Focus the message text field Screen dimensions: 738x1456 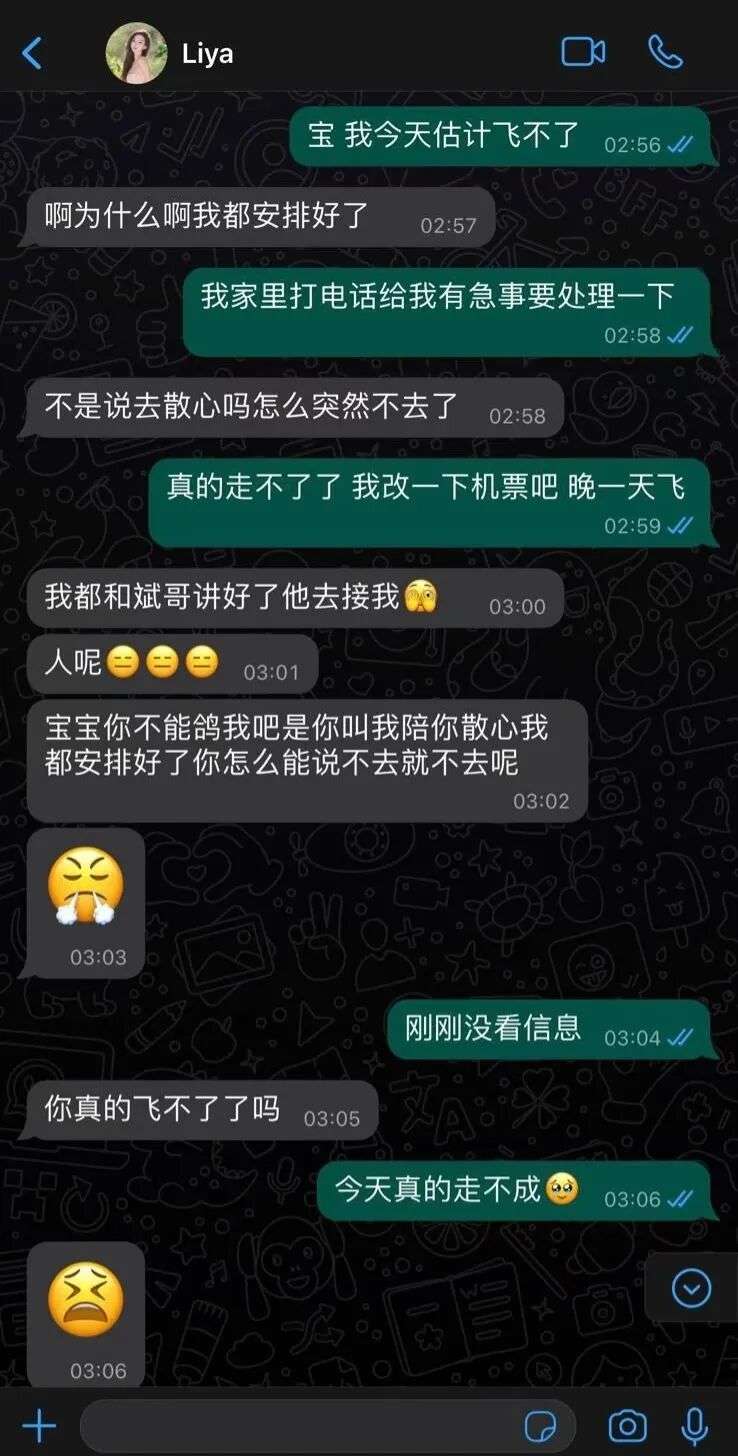[x=300, y=1425]
